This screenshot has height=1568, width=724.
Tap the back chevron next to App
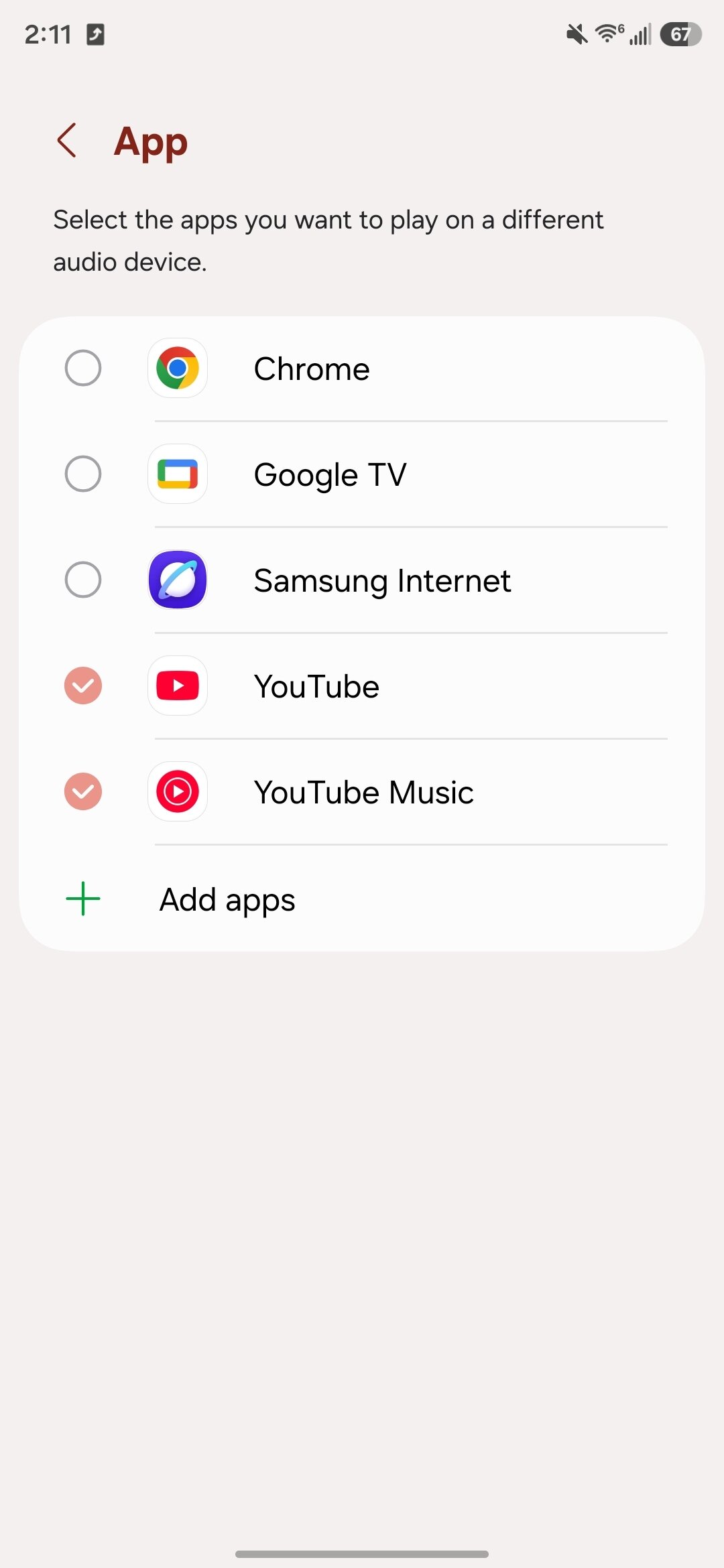click(67, 141)
